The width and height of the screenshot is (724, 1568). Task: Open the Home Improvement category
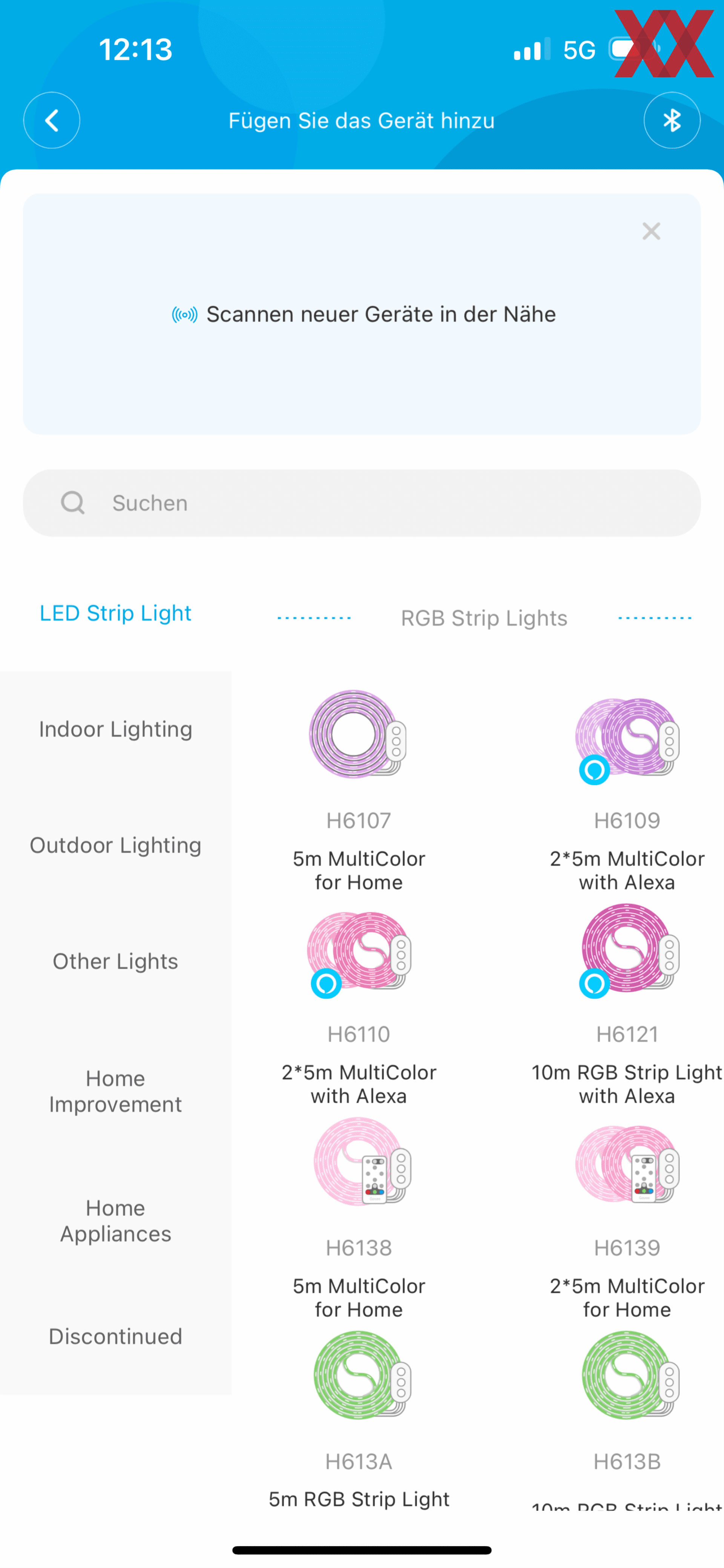point(116,1091)
